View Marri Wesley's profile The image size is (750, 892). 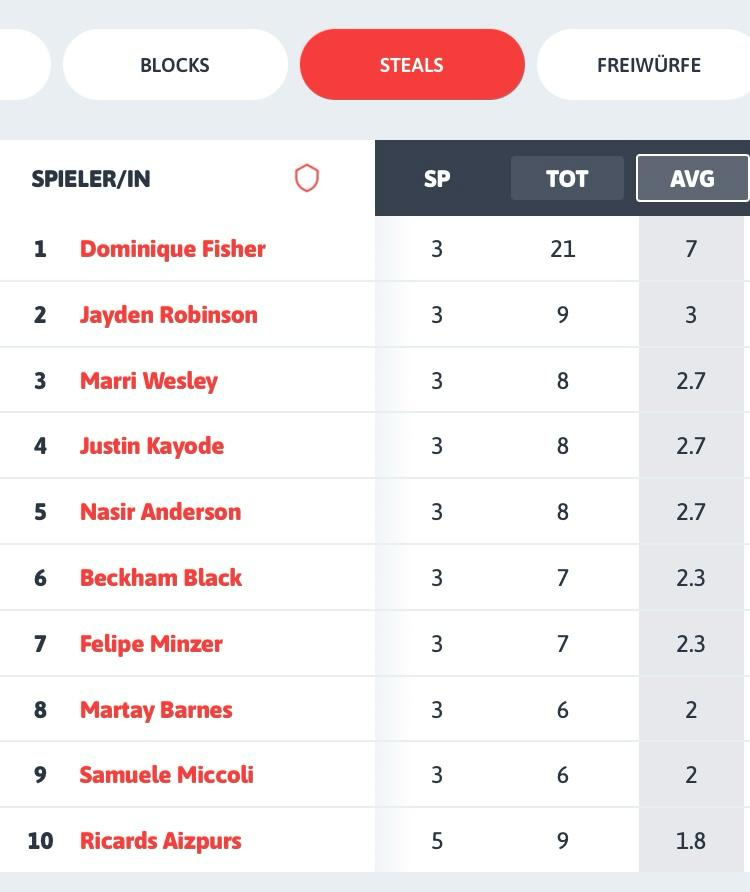coord(148,381)
